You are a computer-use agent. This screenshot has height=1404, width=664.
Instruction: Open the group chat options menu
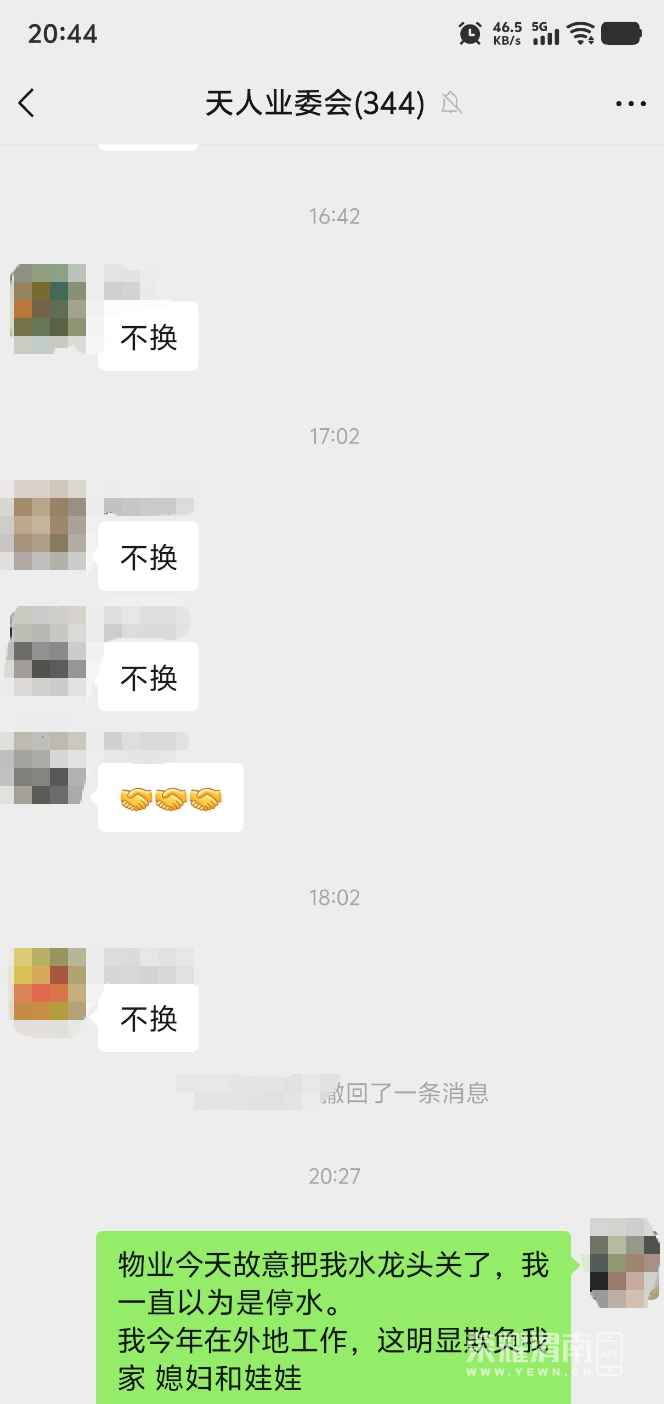630,103
